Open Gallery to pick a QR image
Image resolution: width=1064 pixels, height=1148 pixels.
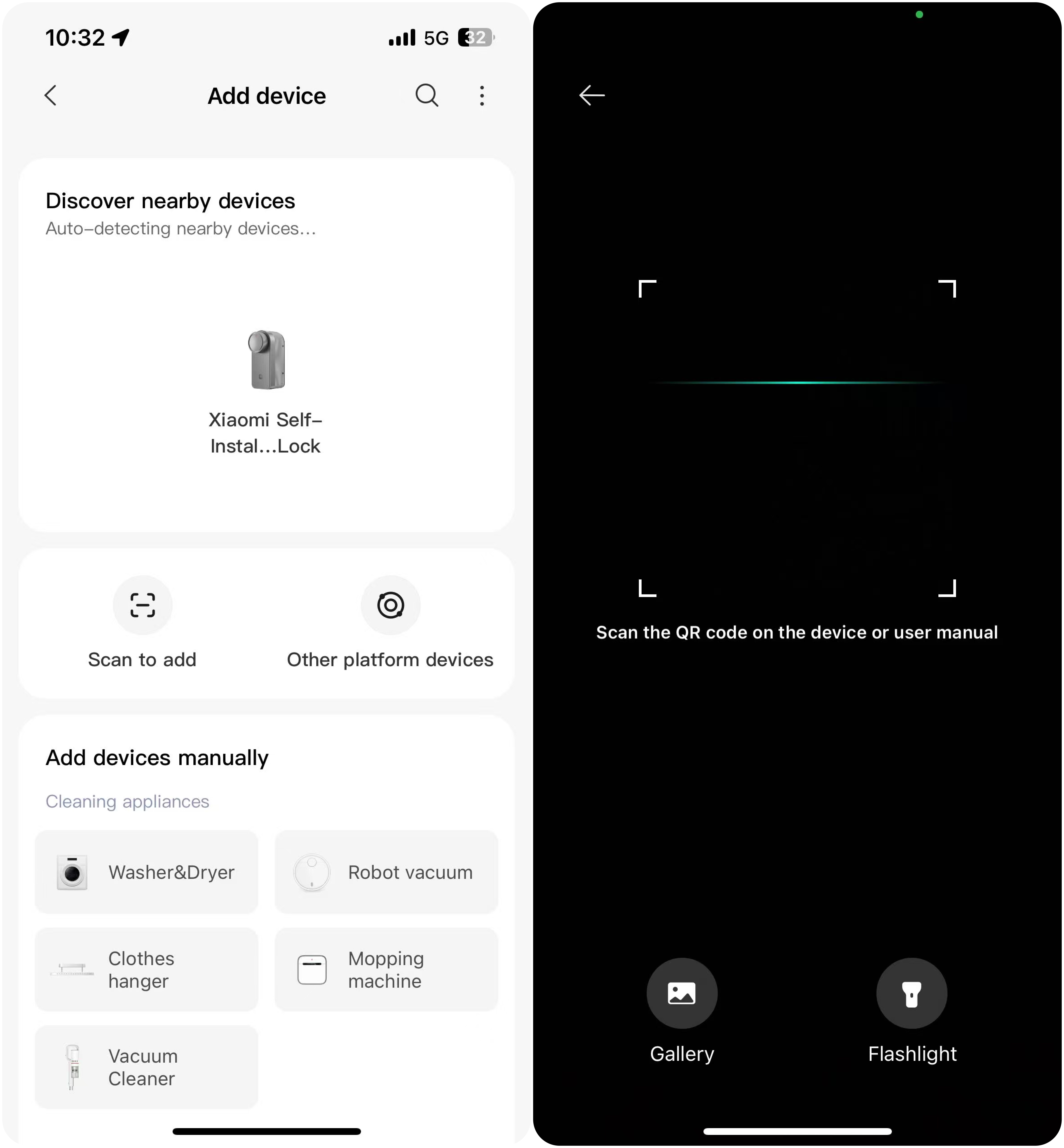tap(682, 994)
